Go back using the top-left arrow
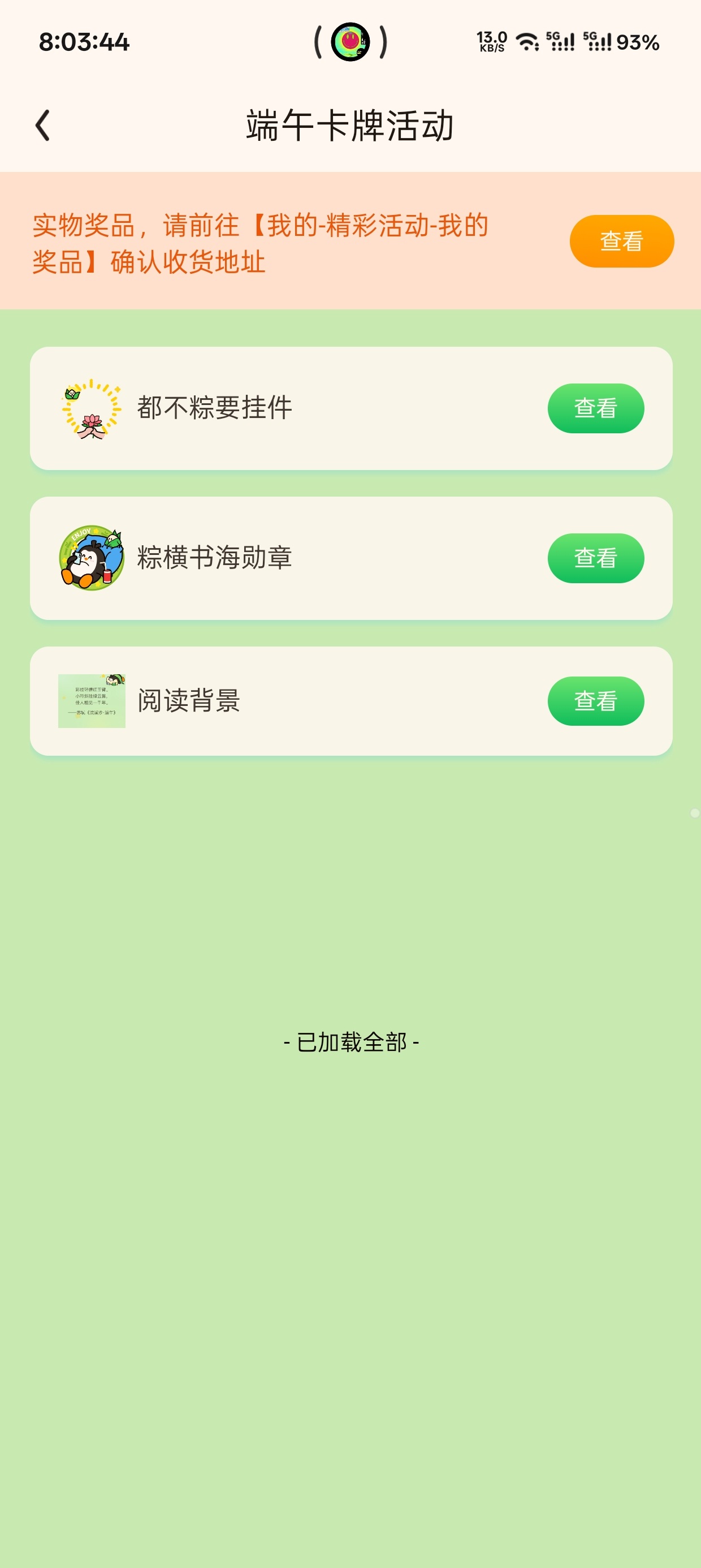 [x=42, y=126]
